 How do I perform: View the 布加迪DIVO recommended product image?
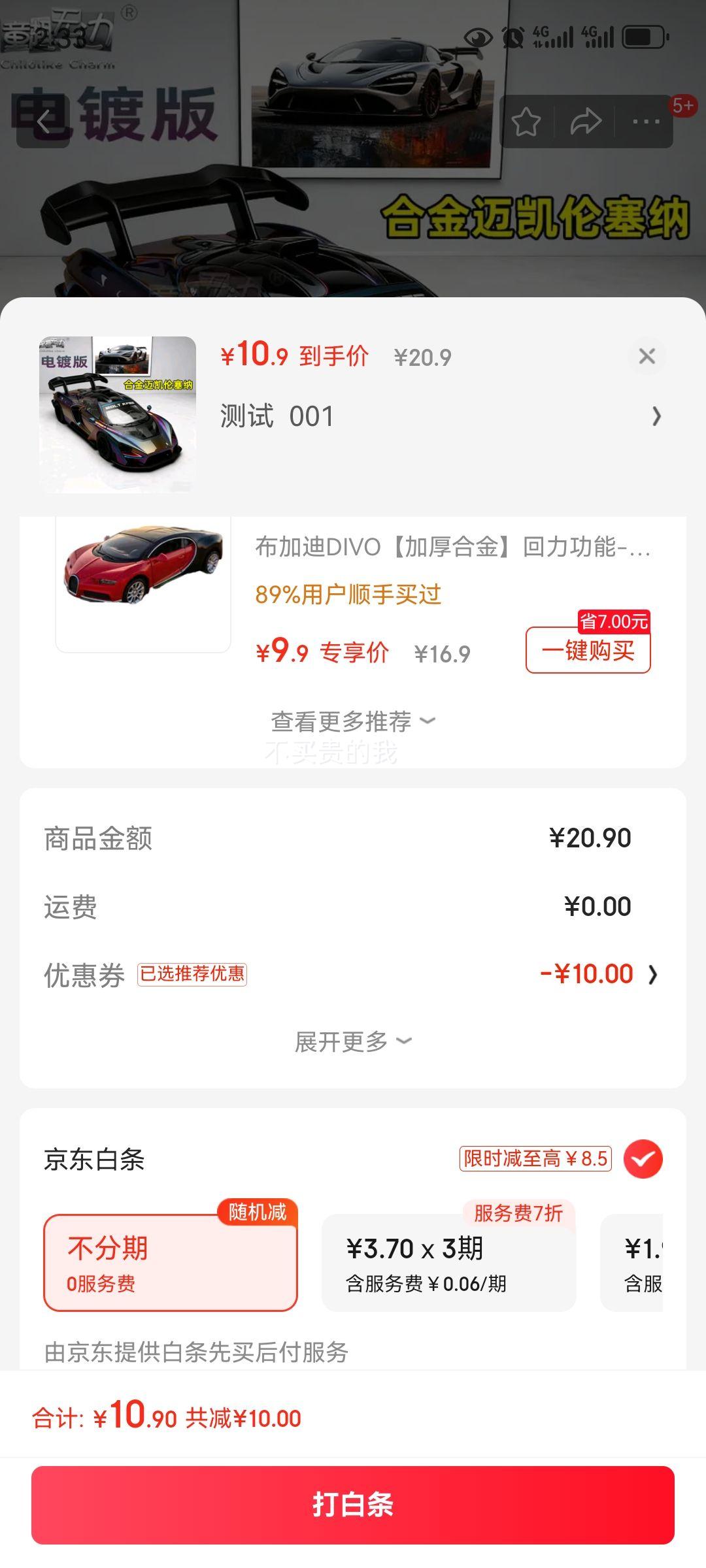click(x=143, y=583)
